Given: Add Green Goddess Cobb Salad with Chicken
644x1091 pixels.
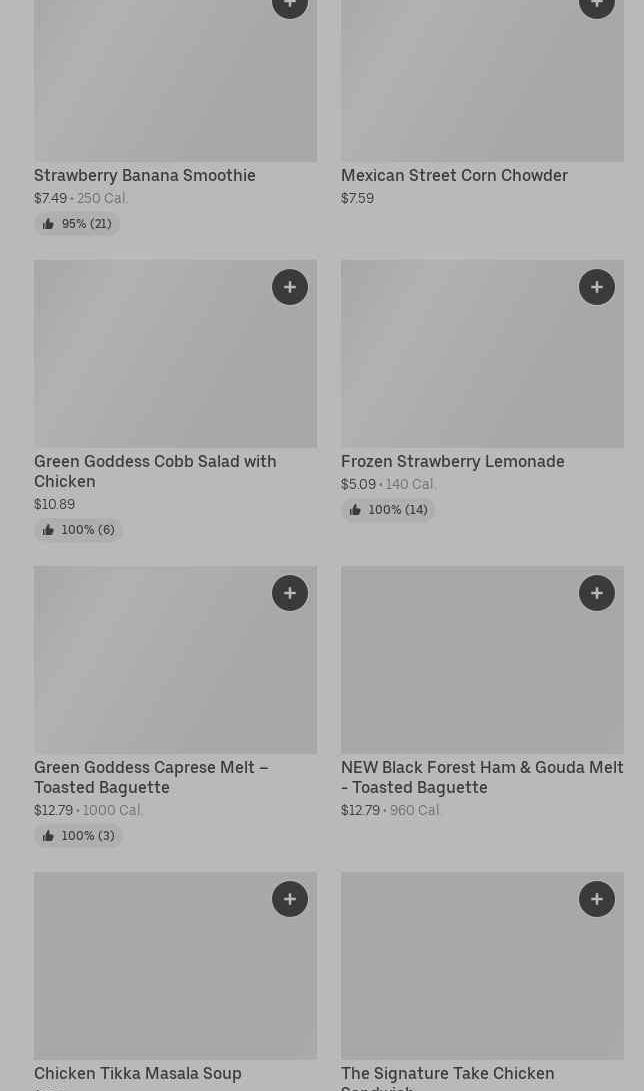Looking at the screenshot, I should 290,287.
